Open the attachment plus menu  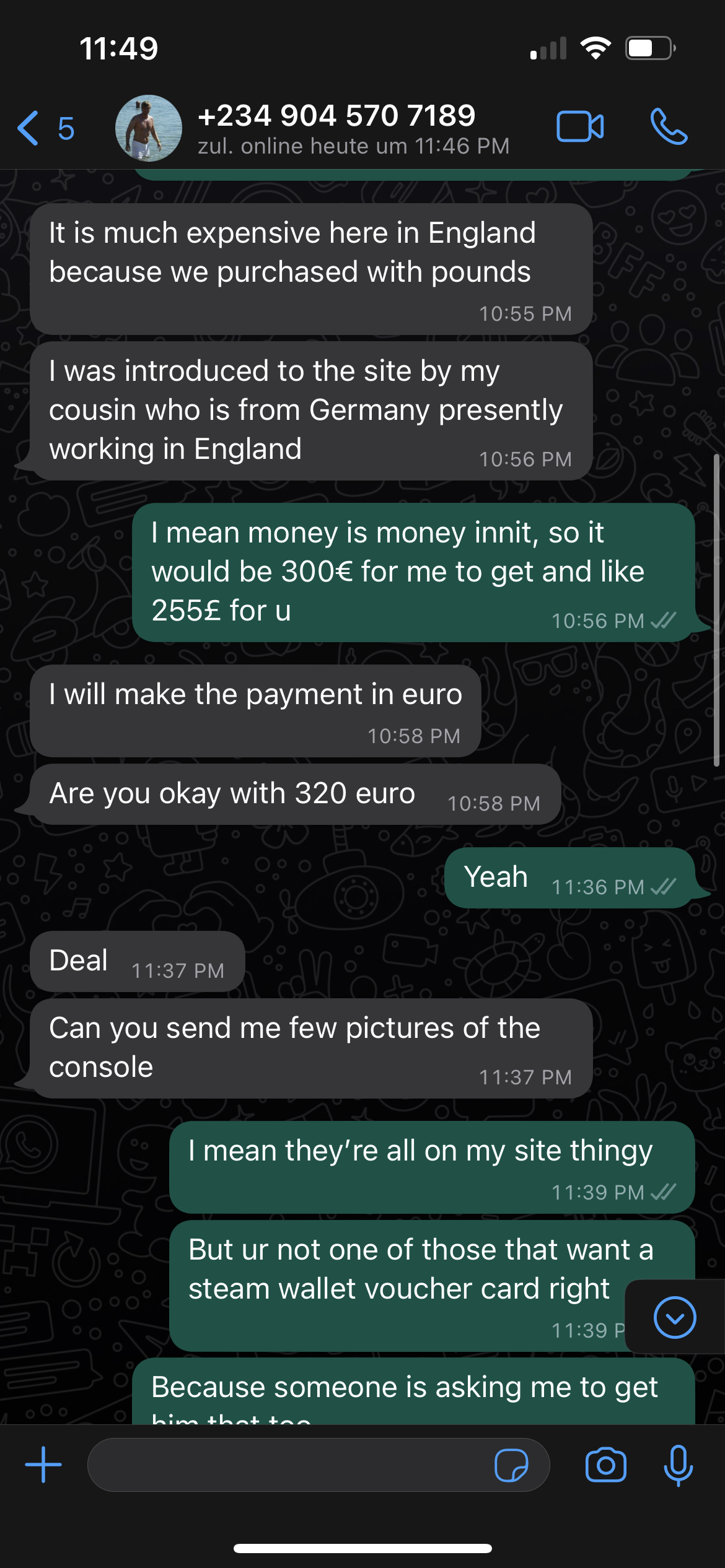[x=43, y=1465]
